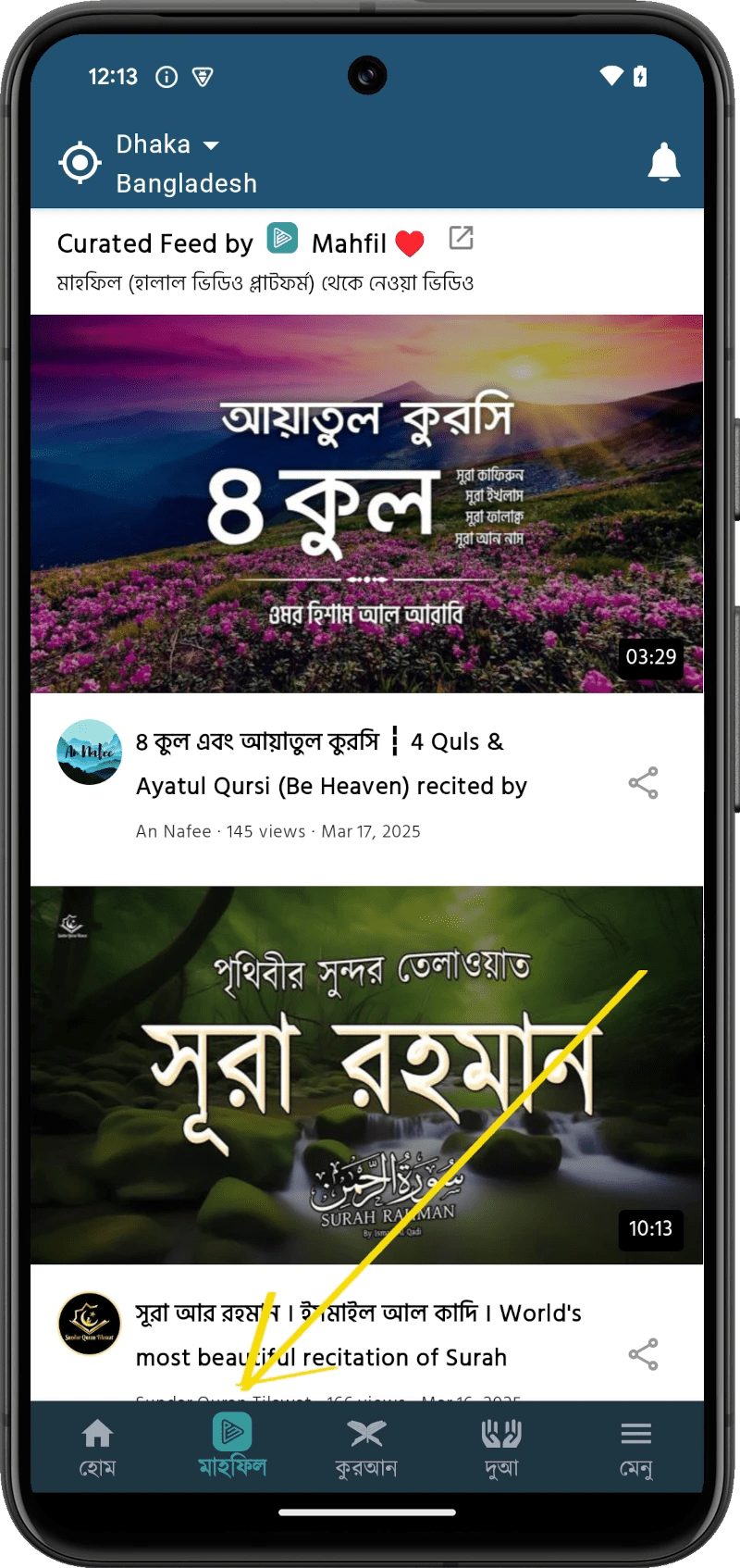Screen dimensions: 740x1568
Task: Open the Sundor Quran Tilawat channel avatar
Action: click(90, 1324)
